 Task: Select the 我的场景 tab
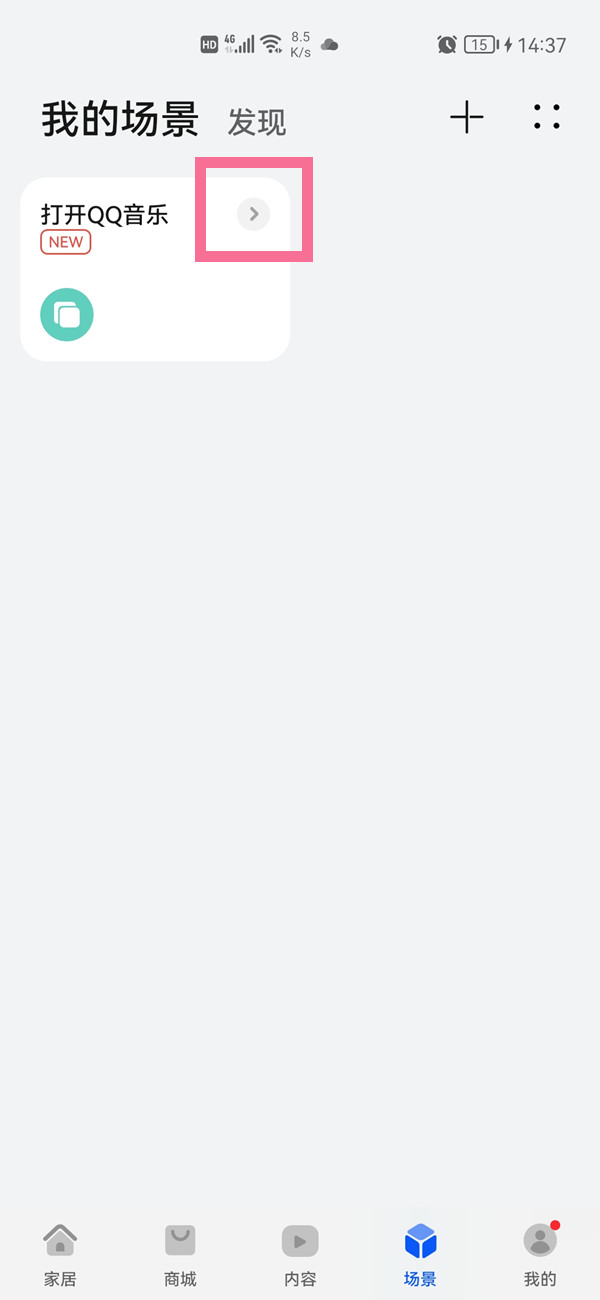pyautogui.click(x=120, y=120)
